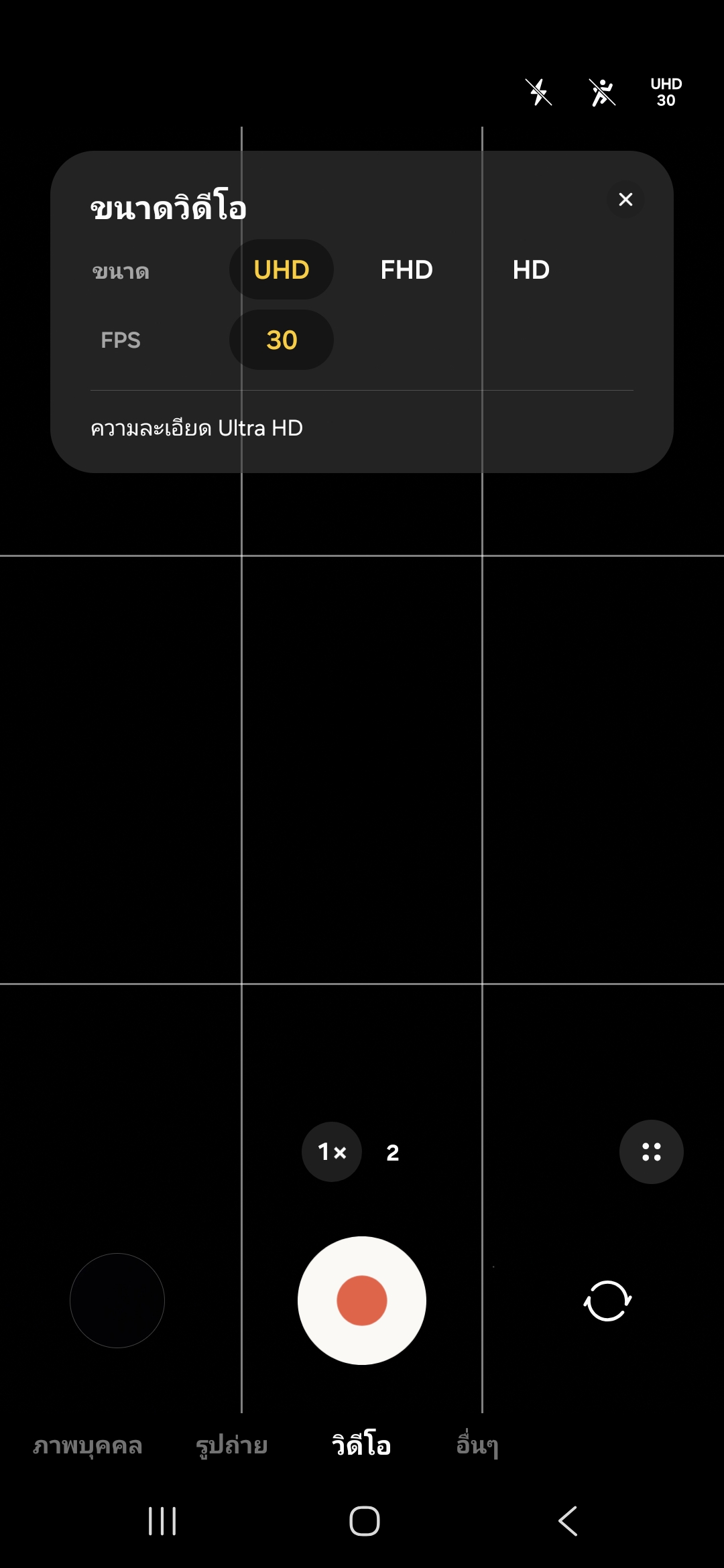
Task: Open the gallery preview thumbnail
Action: coord(117,1300)
